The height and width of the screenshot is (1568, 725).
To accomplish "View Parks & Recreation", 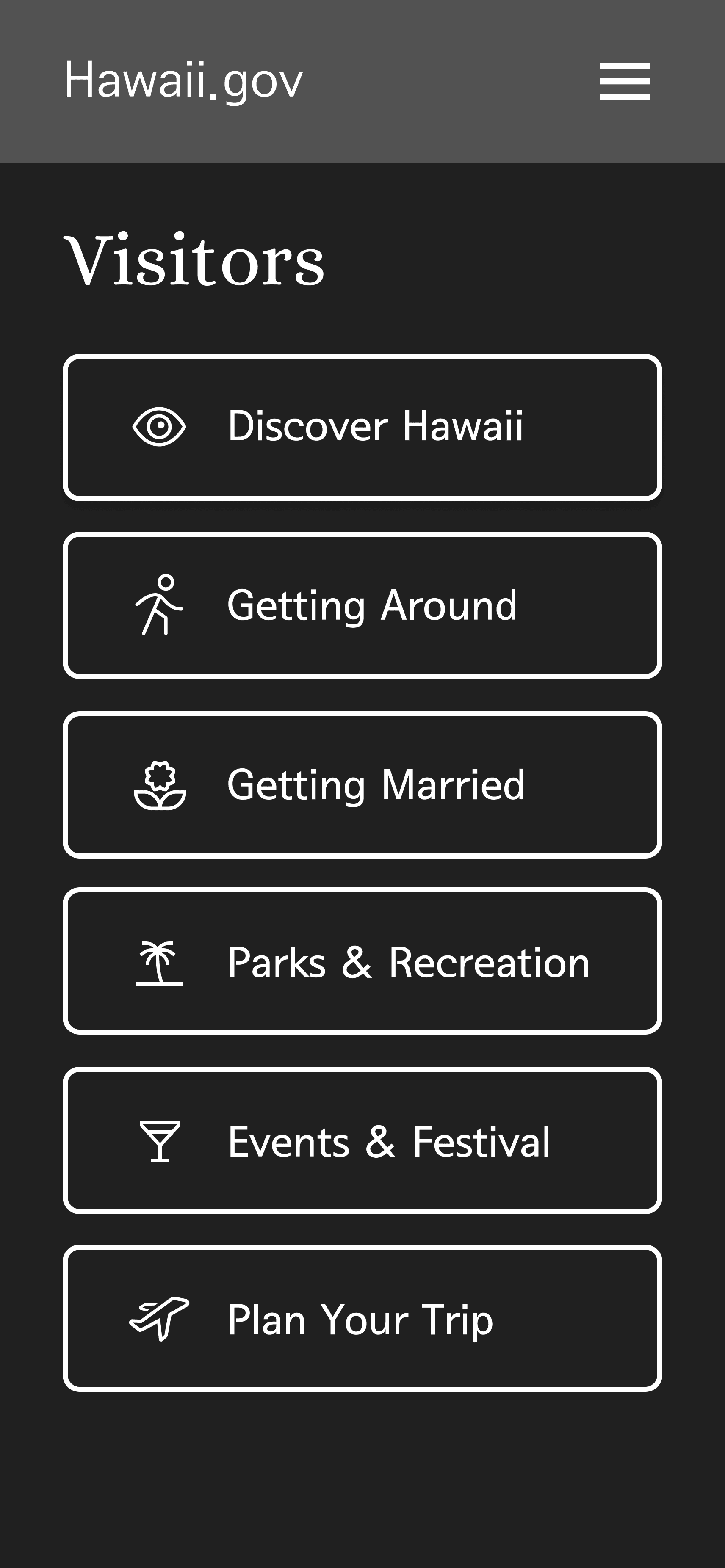I will coord(362,962).
